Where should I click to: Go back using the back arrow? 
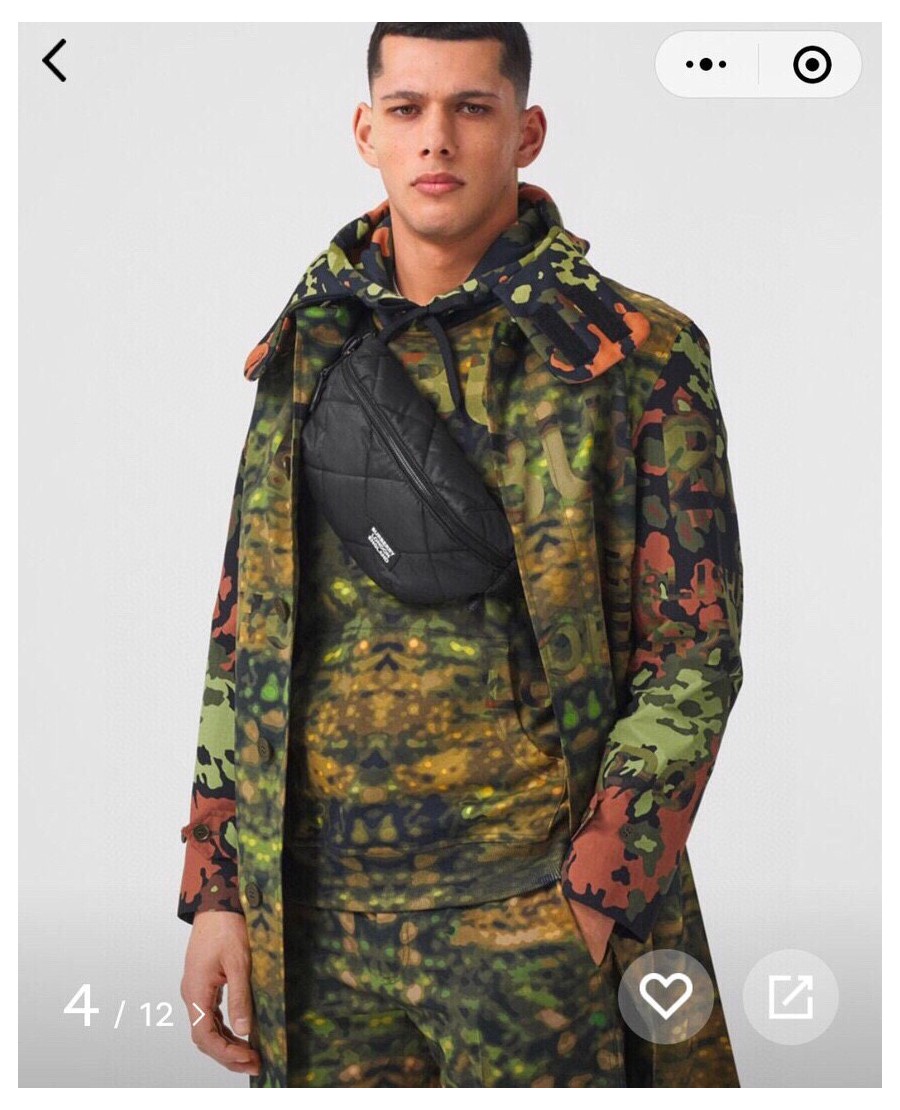pyautogui.click(x=54, y=61)
